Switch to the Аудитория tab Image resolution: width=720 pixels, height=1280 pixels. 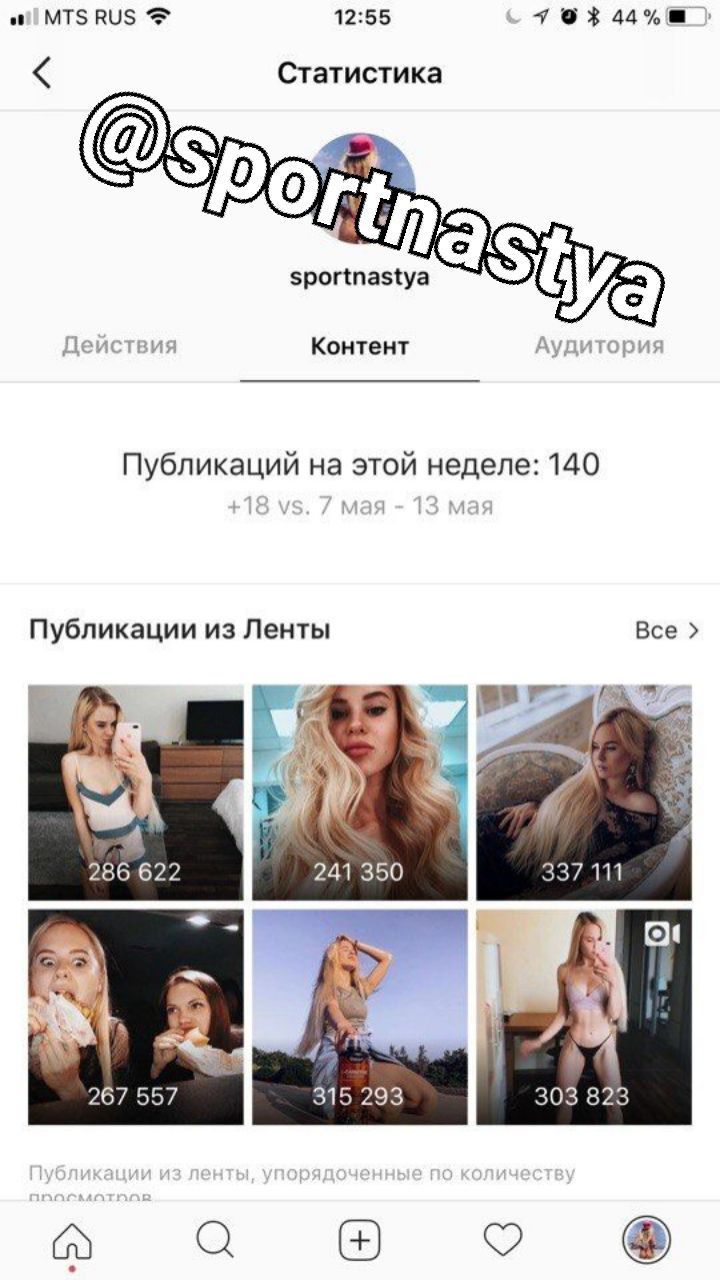pos(599,346)
